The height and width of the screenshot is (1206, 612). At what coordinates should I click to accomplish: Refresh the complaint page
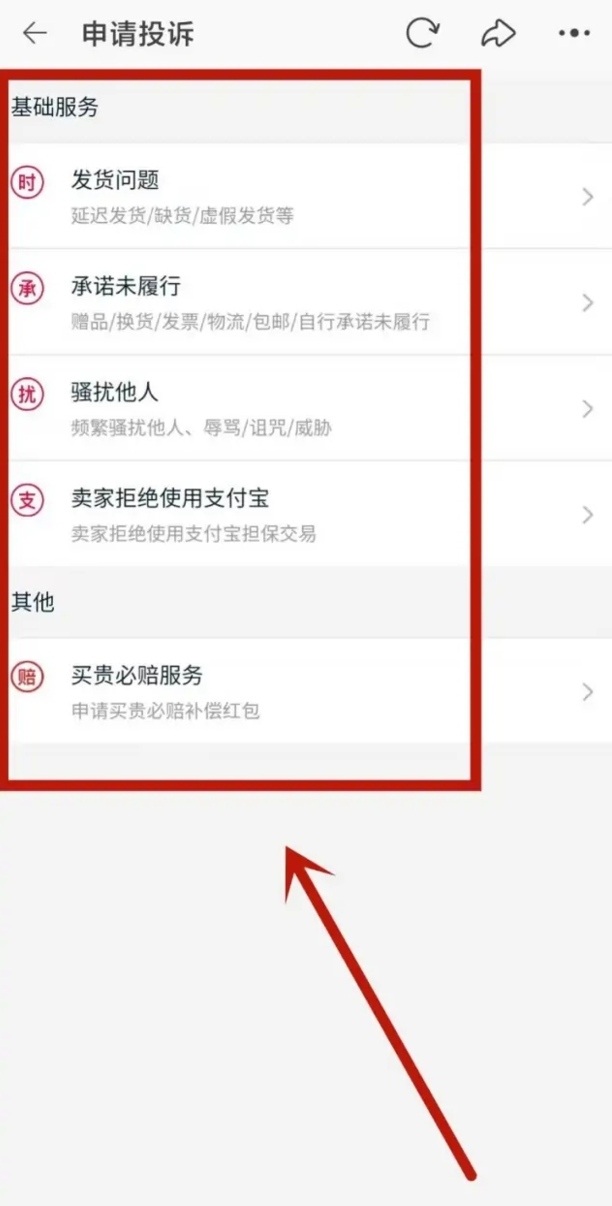[x=422, y=34]
